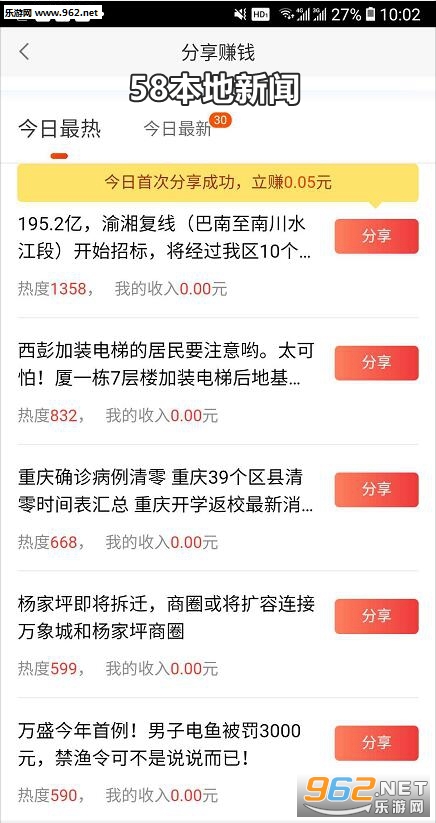The width and height of the screenshot is (436, 823).
Task: Share the 西彭加装电梯 article
Action: pyautogui.click(x=376, y=363)
